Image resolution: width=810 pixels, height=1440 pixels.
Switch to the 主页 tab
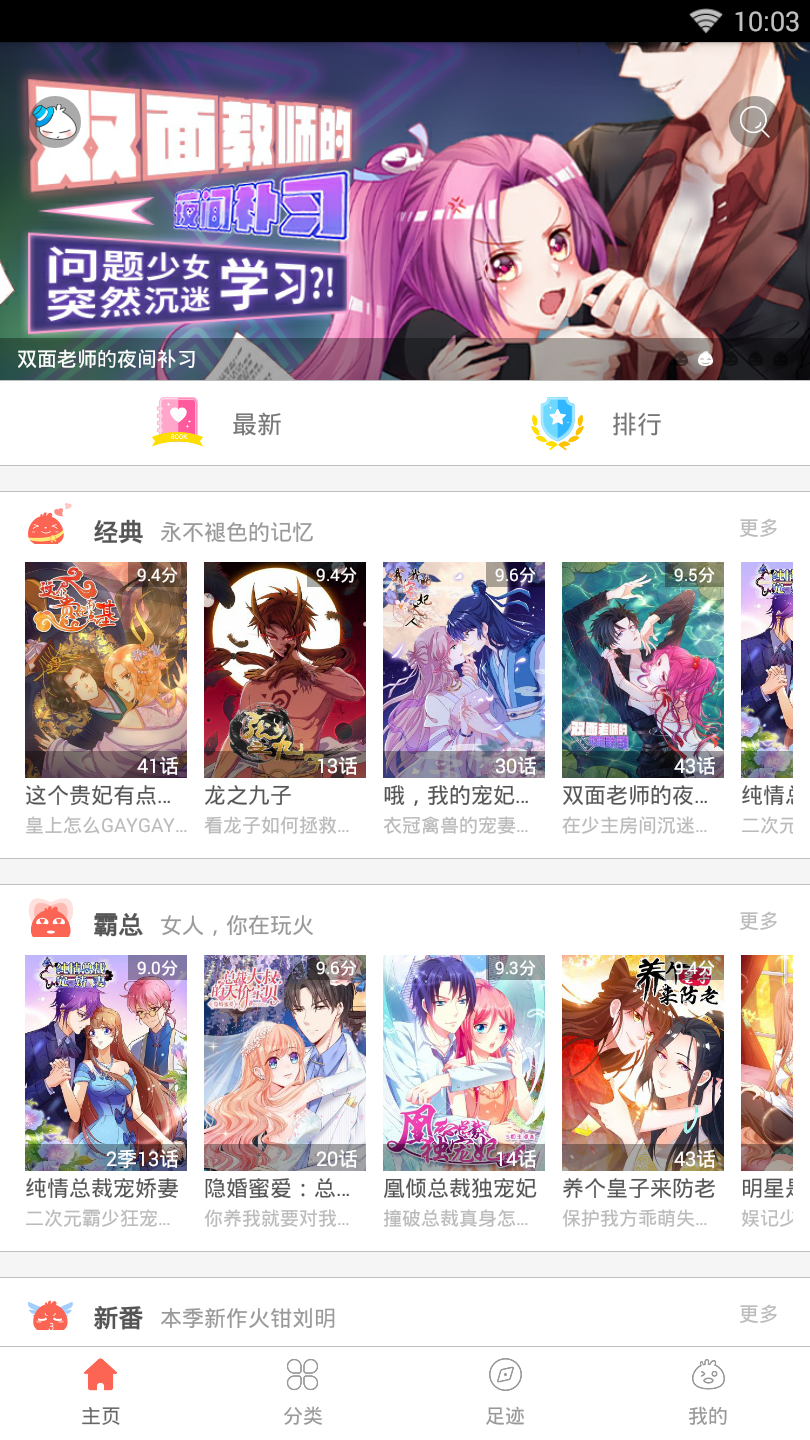tap(100, 1390)
